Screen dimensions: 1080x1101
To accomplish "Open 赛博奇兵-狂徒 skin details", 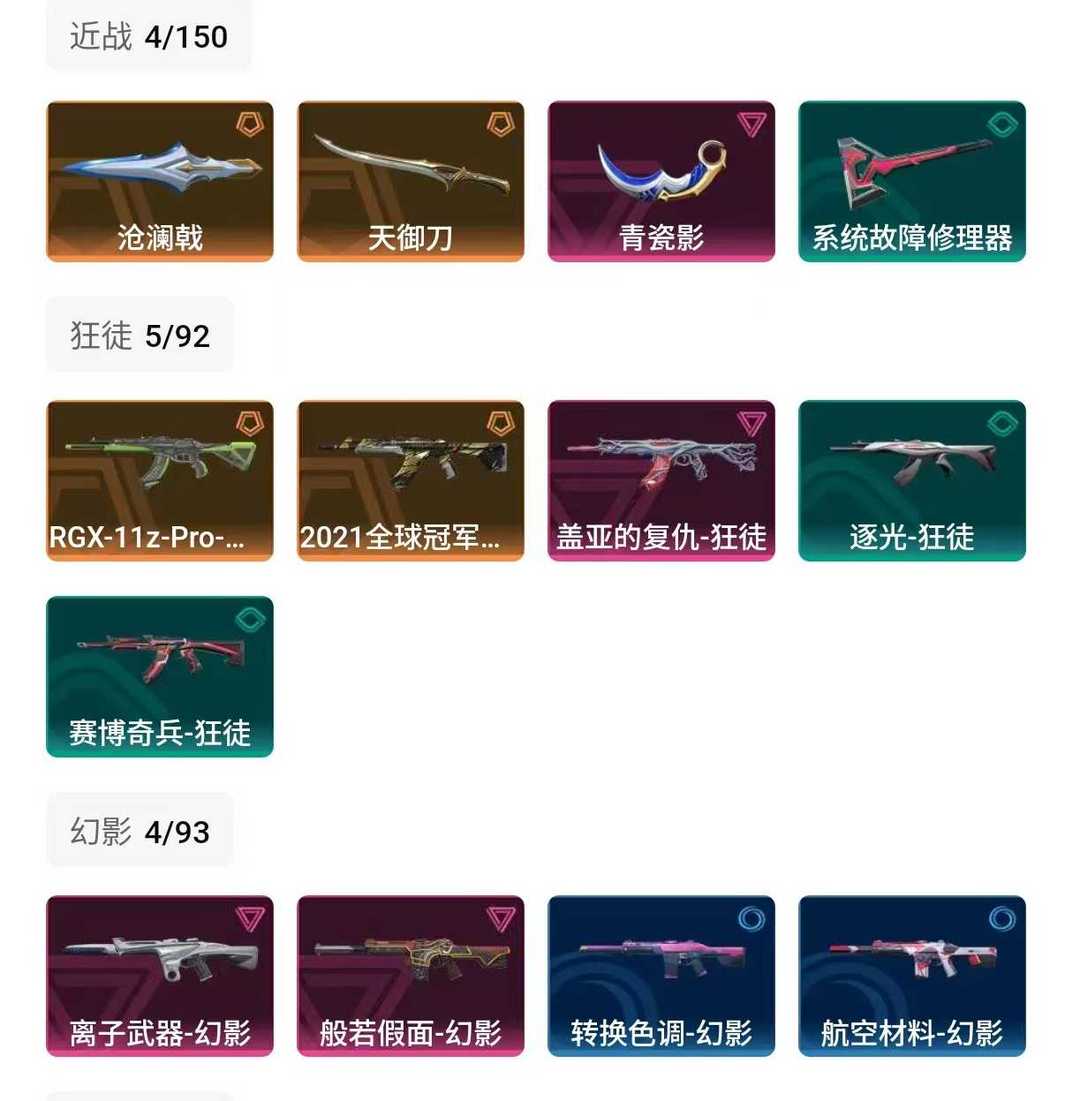I will pyautogui.click(x=159, y=676).
